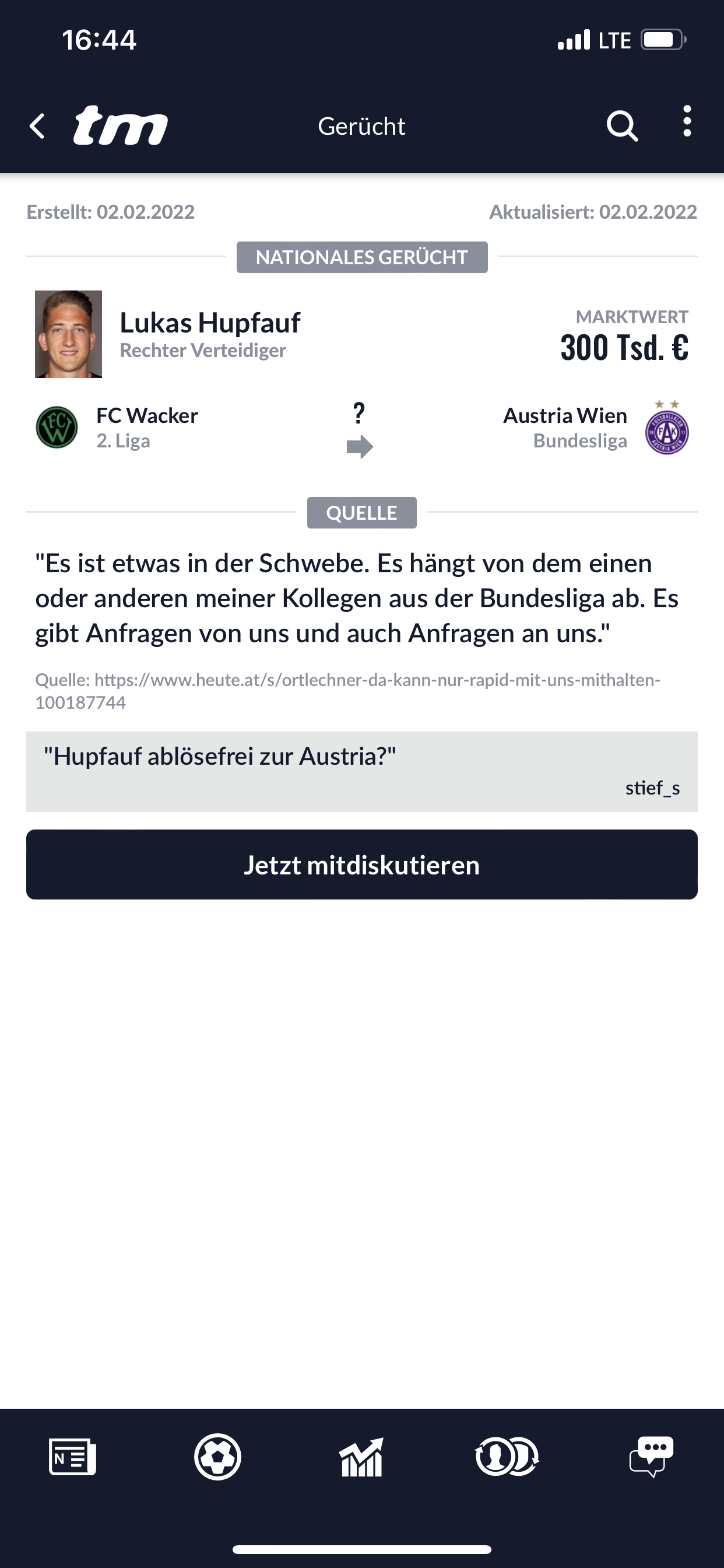Tap the tm logo in the header
724x1568 pixels.
point(121,125)
